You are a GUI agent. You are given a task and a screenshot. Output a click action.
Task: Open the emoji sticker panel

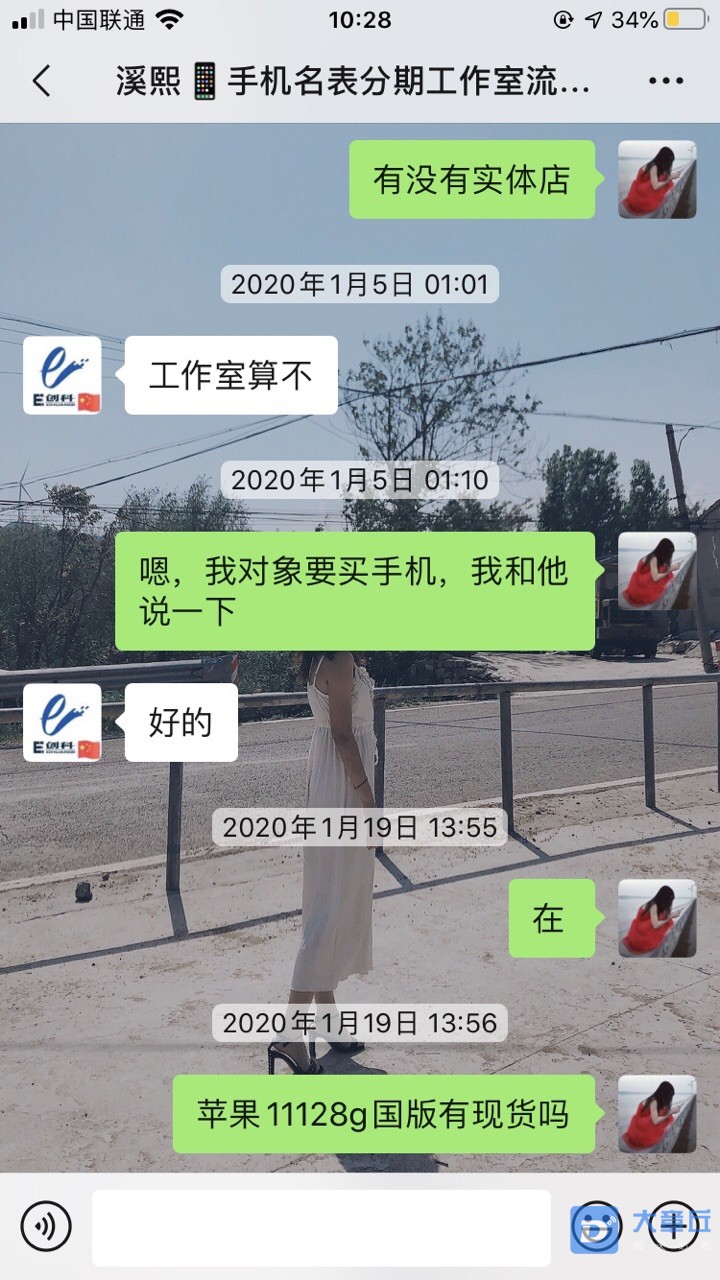coord(596,1226)
